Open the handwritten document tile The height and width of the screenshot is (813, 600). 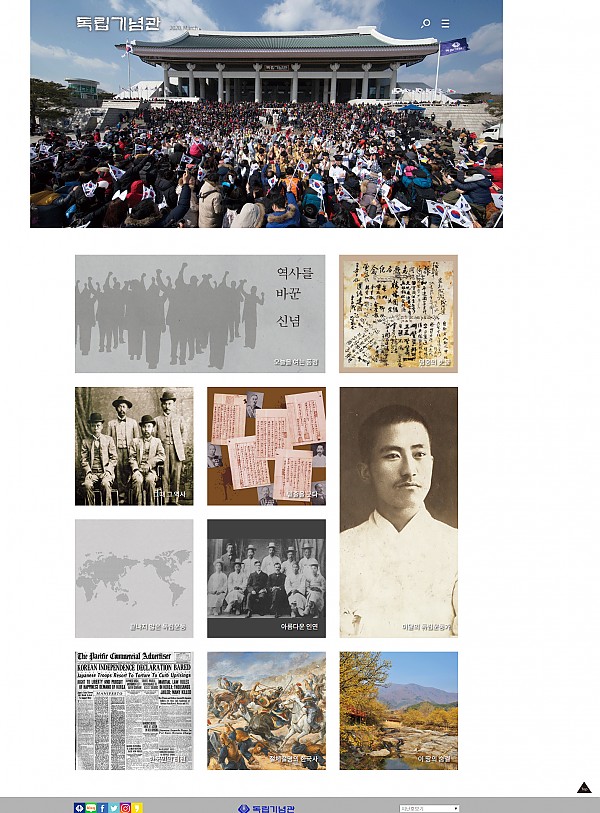[x=398, y=314]
